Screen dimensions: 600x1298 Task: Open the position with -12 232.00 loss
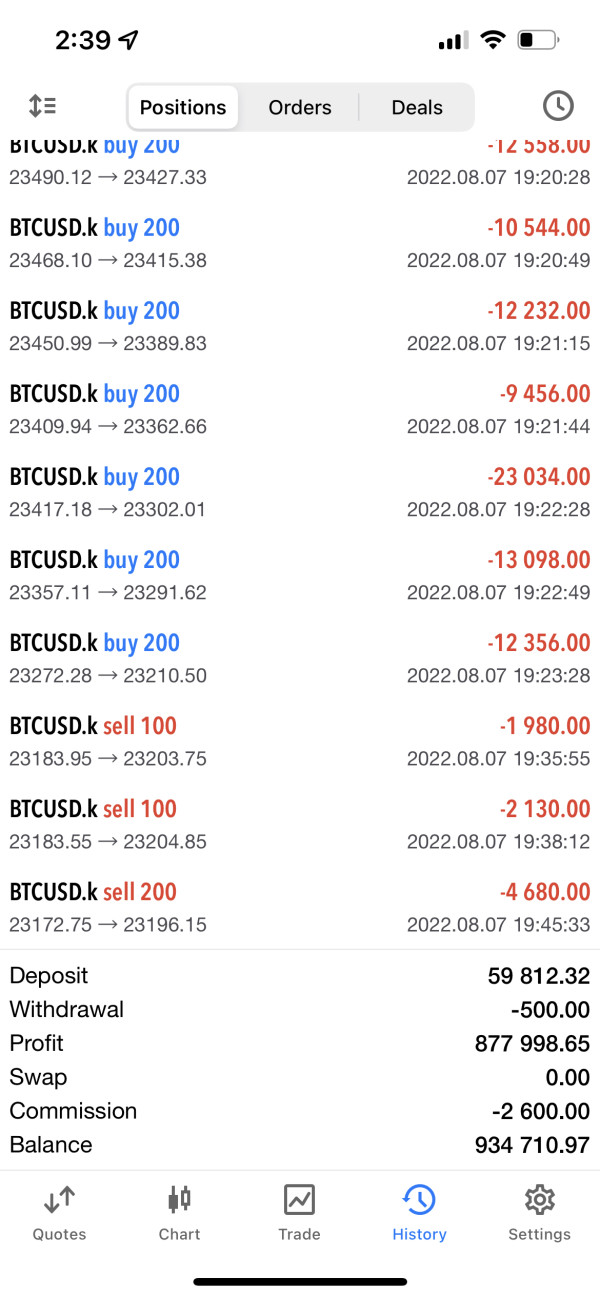[x=300, y=326]
